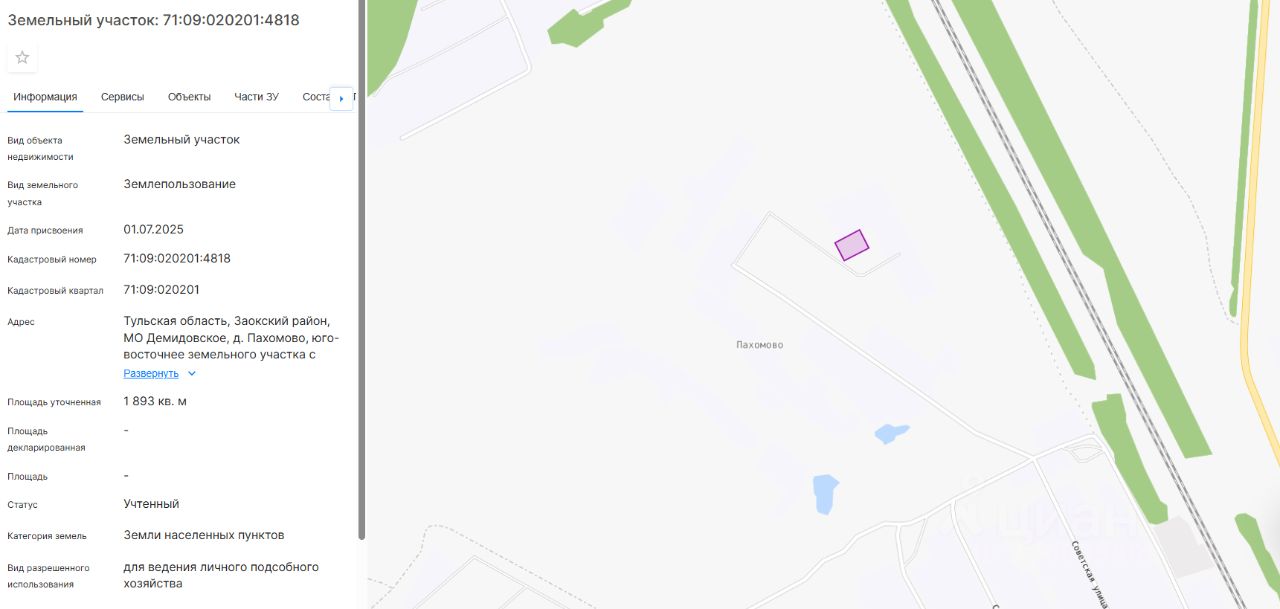Image resolution: width=1280 pixels, height=609 pixels.
Task: Open the Объекты tab
Action: 189,97
